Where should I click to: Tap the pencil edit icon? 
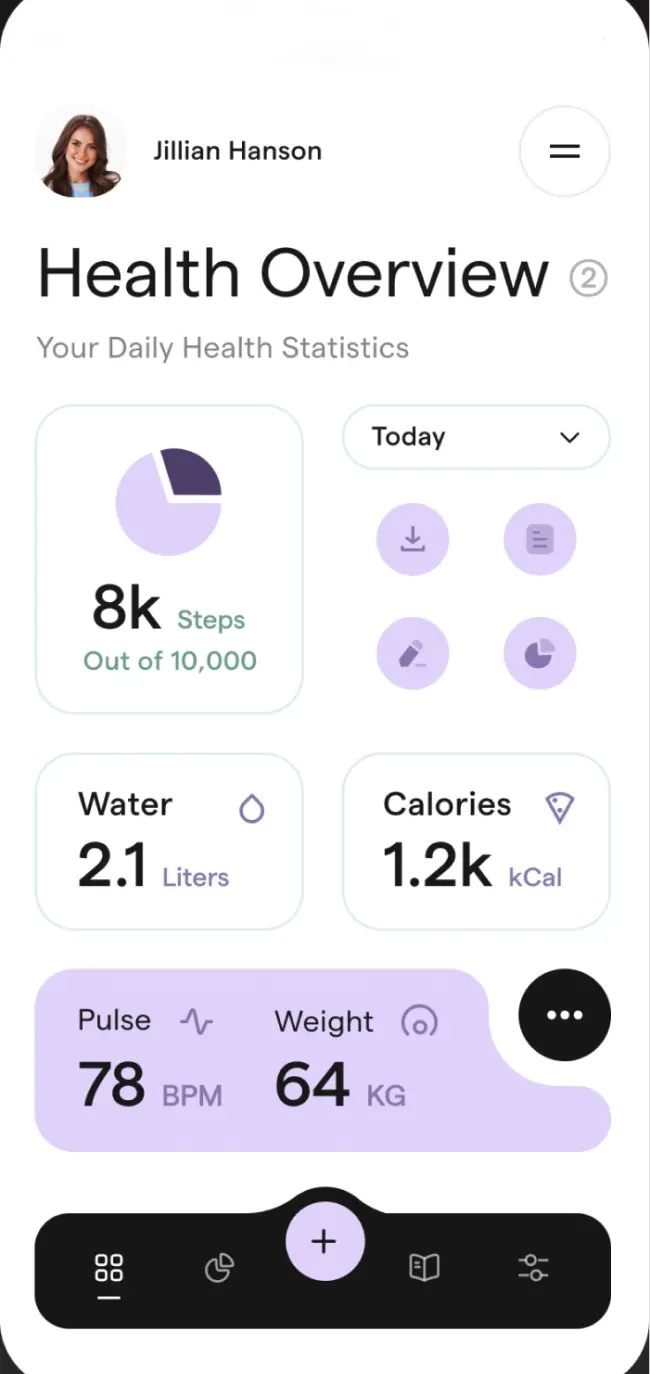click(412, 654)
